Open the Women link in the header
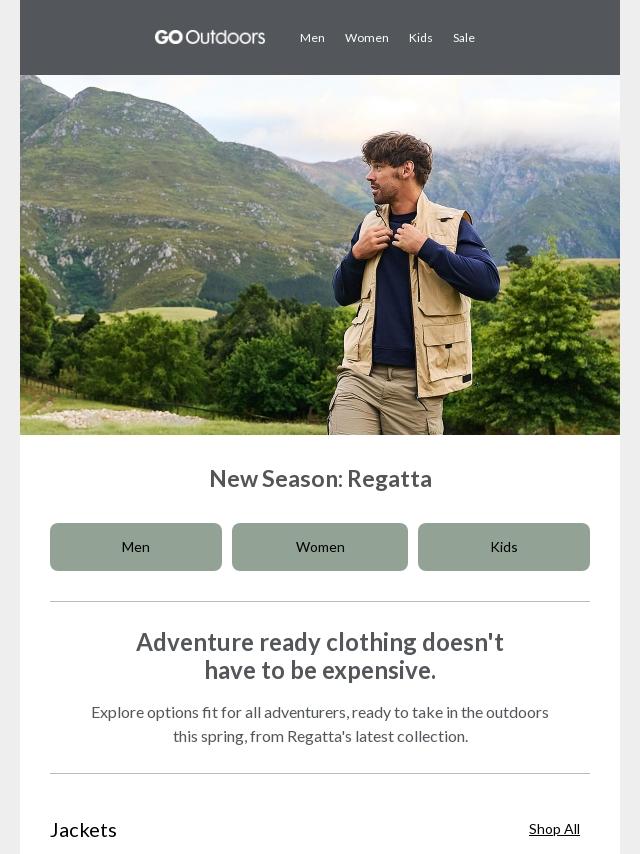640x854 pixels. (x=366, y=38)
